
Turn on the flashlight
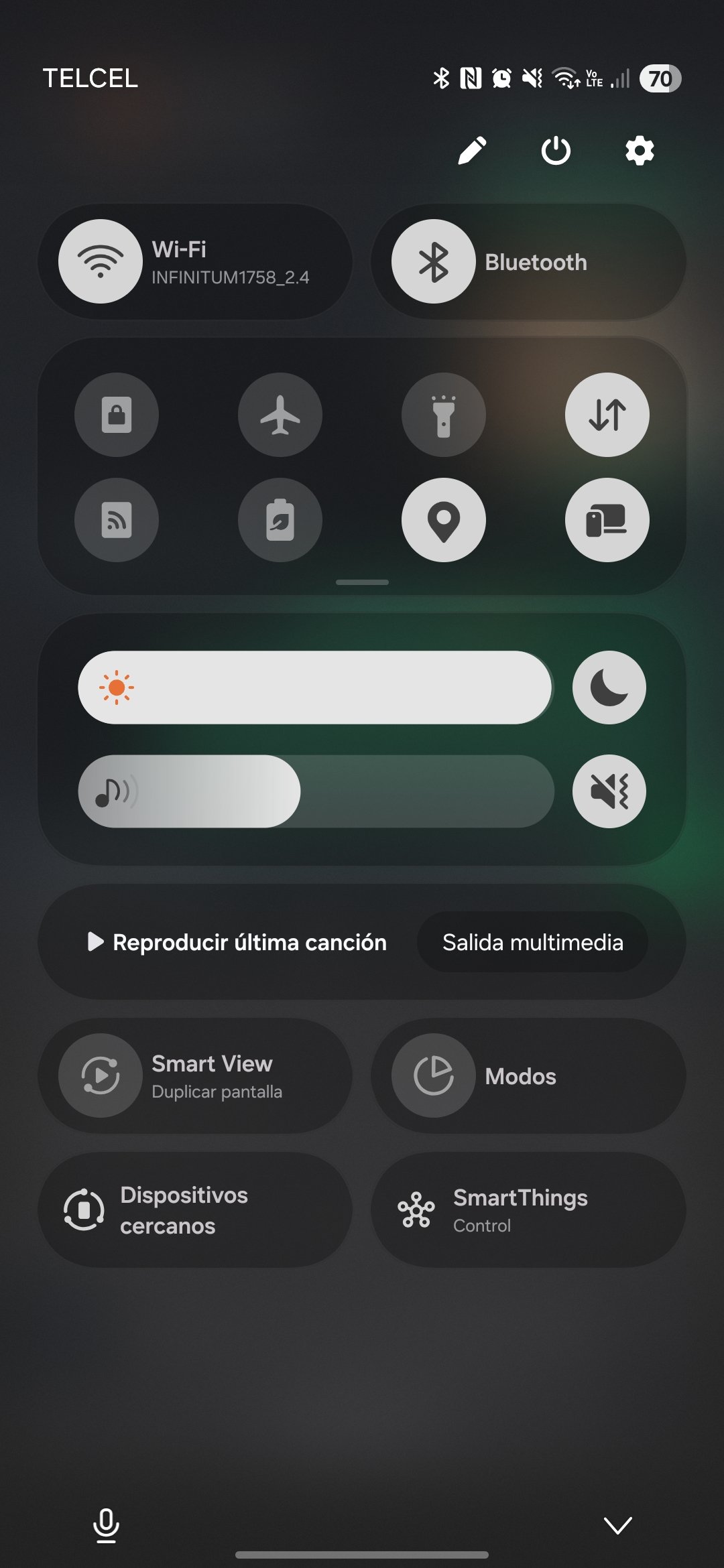[x=444, y=415]
